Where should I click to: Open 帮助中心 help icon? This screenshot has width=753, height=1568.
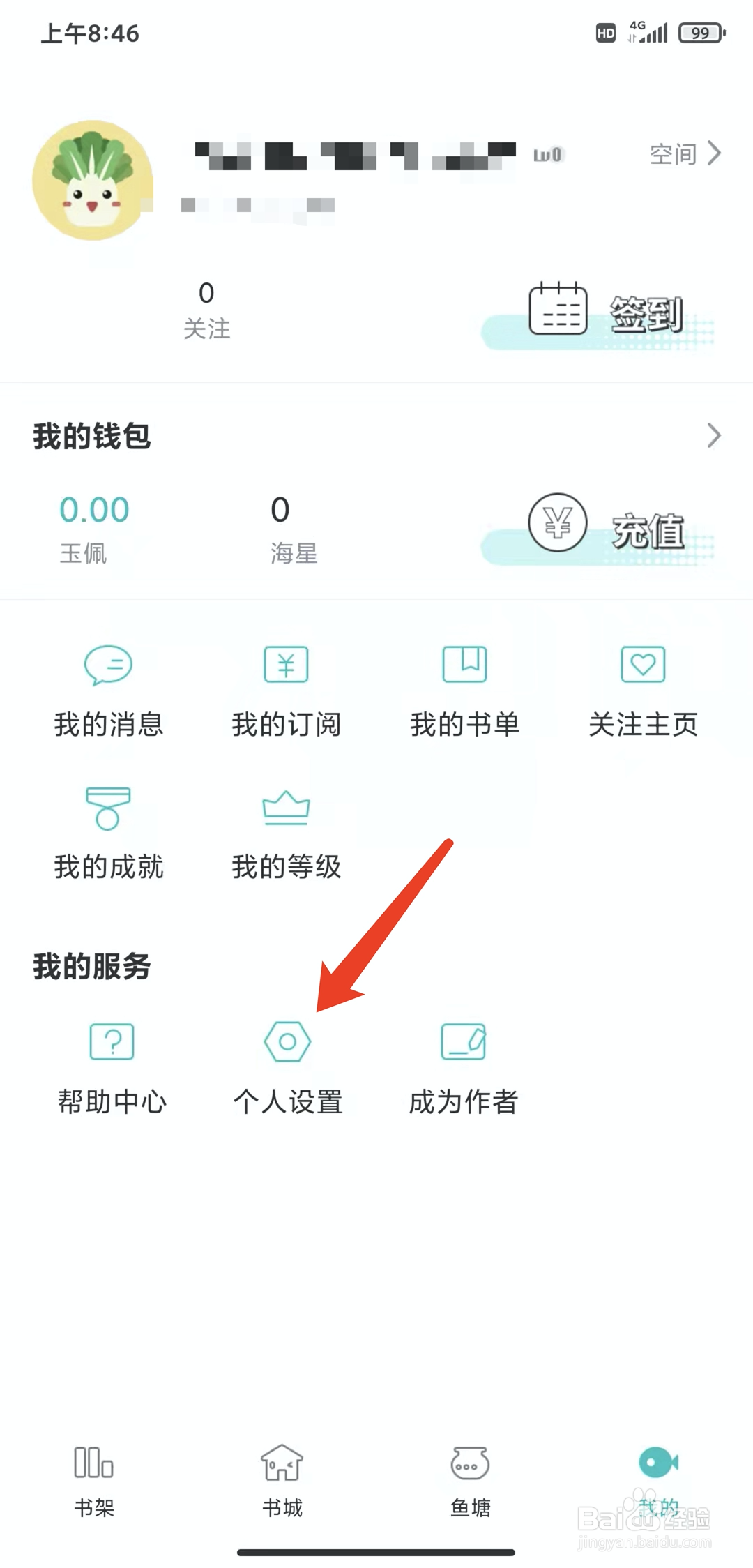click(x=112, y=1041)
